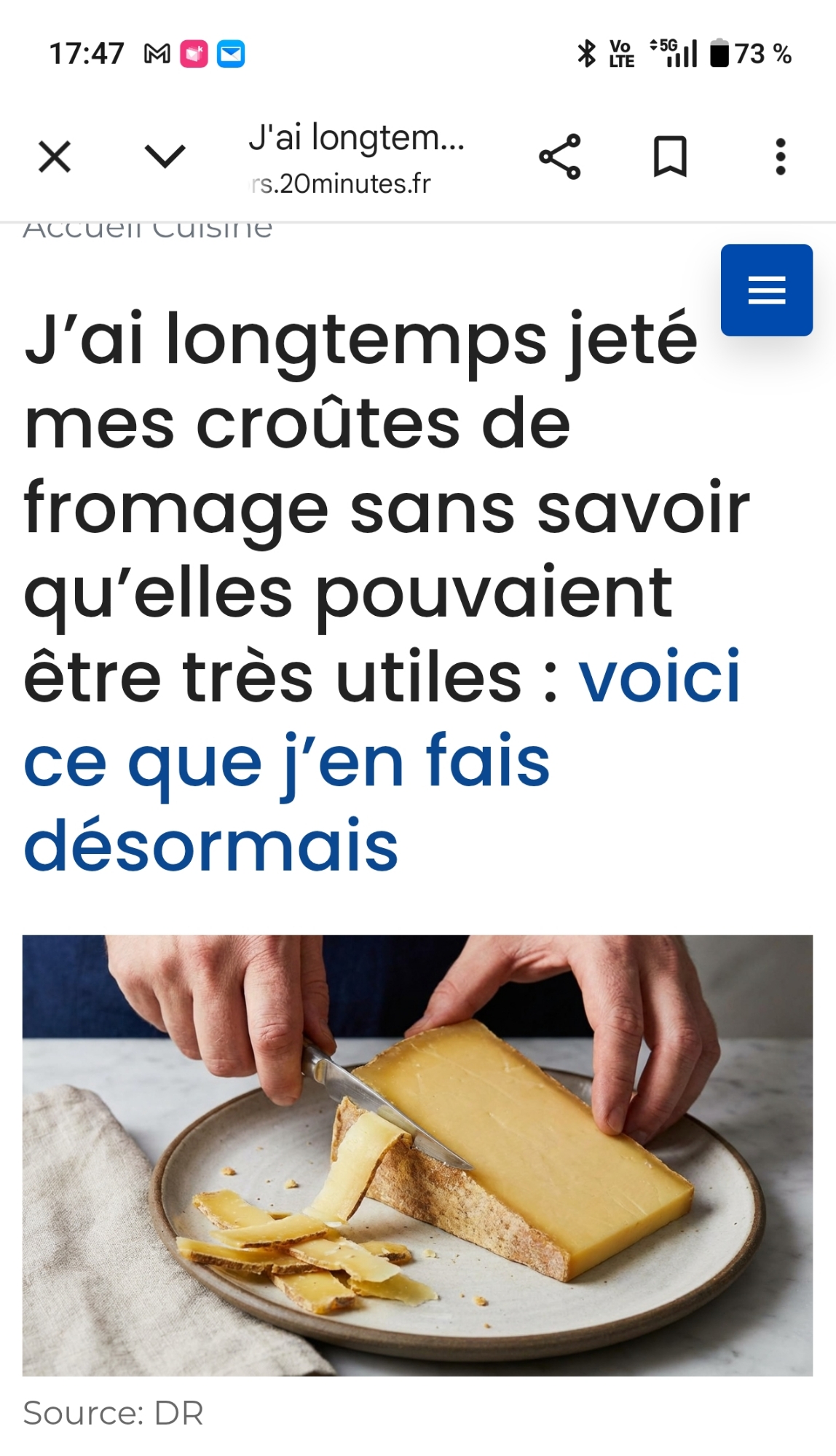Open the blue hamburger menu button
The width and height of the screenshot is (836, 1456).
click(x=766, y=290)
